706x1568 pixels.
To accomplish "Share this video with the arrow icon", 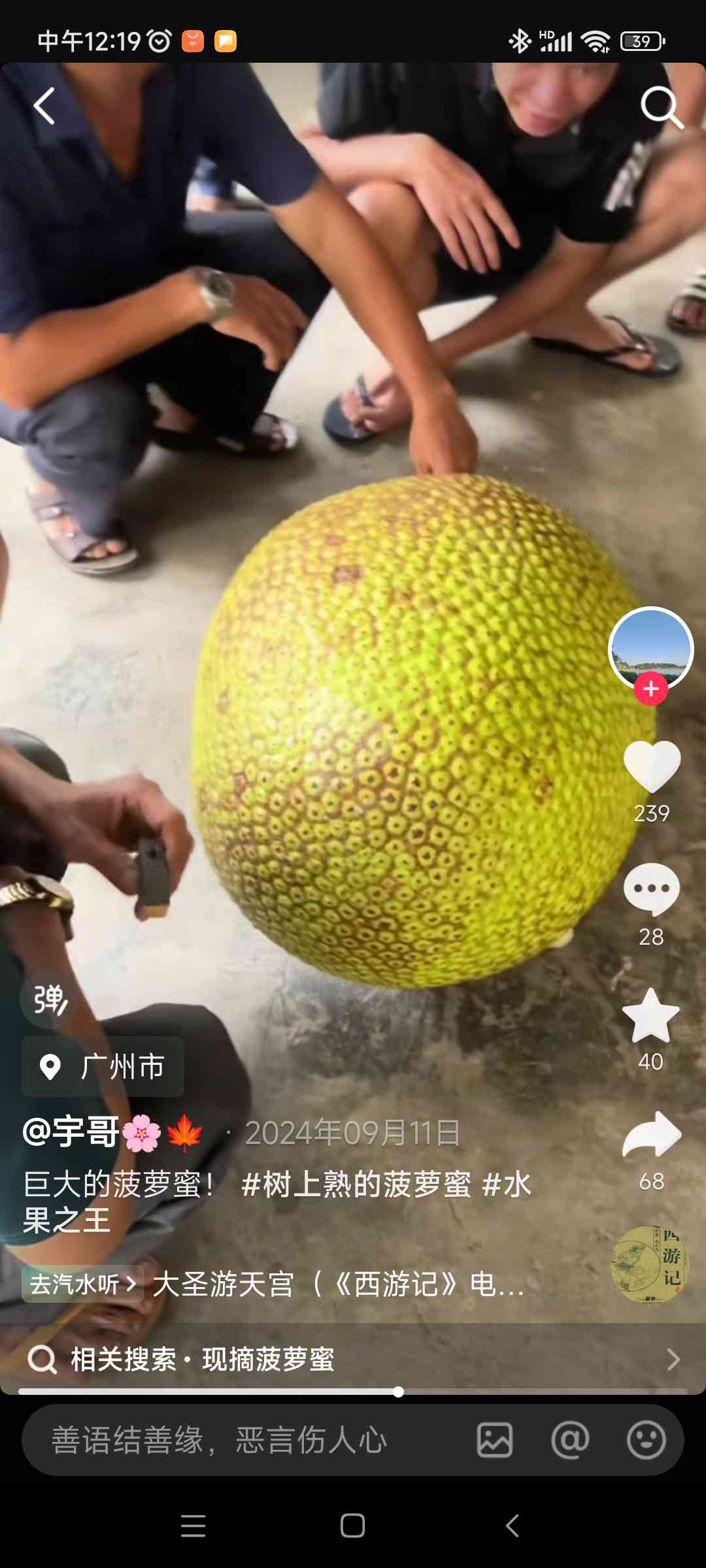I will click(x=652, y=1134).
